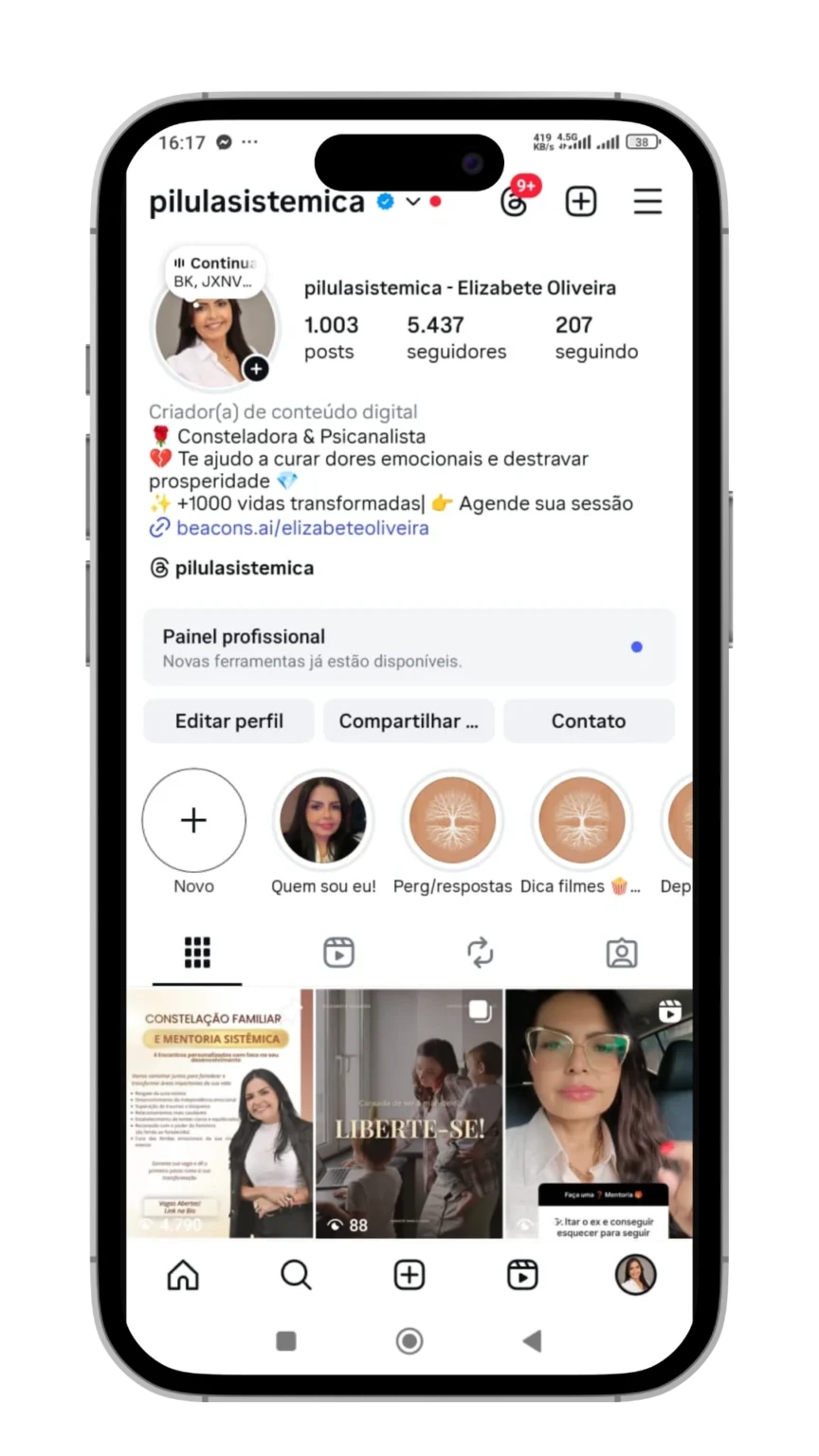819x1456 pixels.
Task: Open Threads notifications icon
Action: coord(515,201)
